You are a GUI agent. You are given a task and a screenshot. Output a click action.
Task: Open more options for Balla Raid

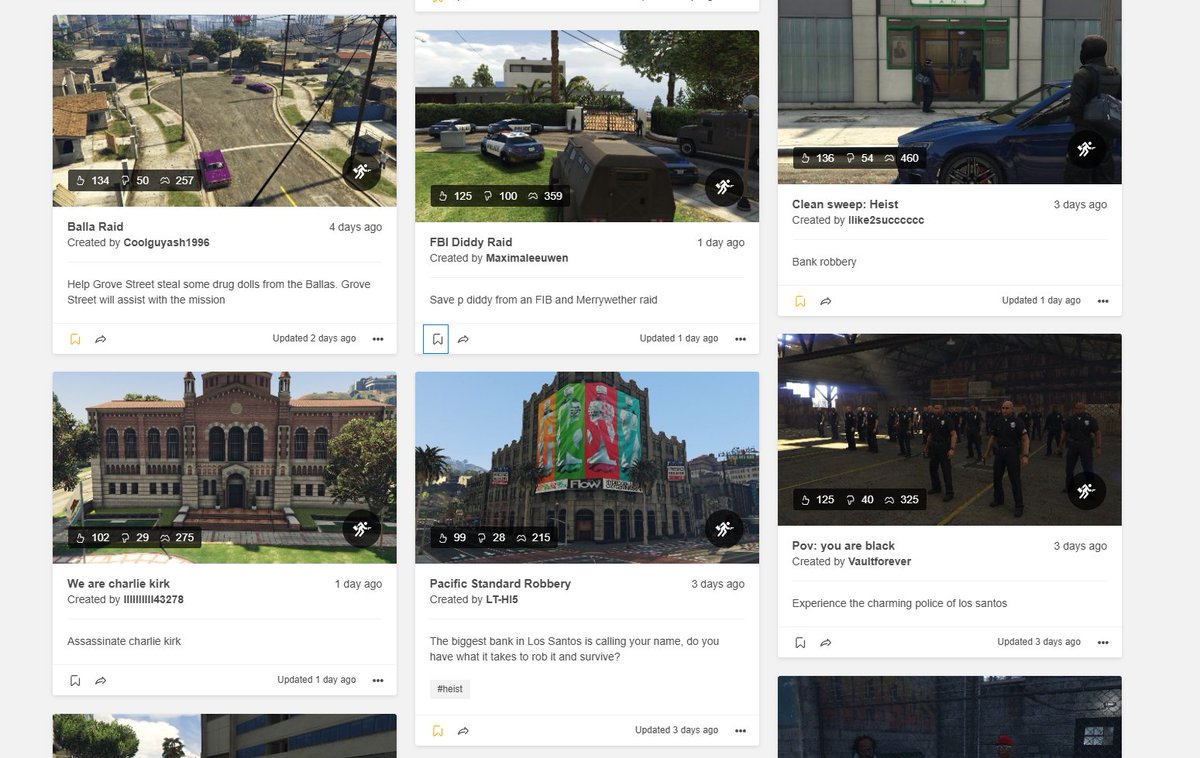[378, 339]
